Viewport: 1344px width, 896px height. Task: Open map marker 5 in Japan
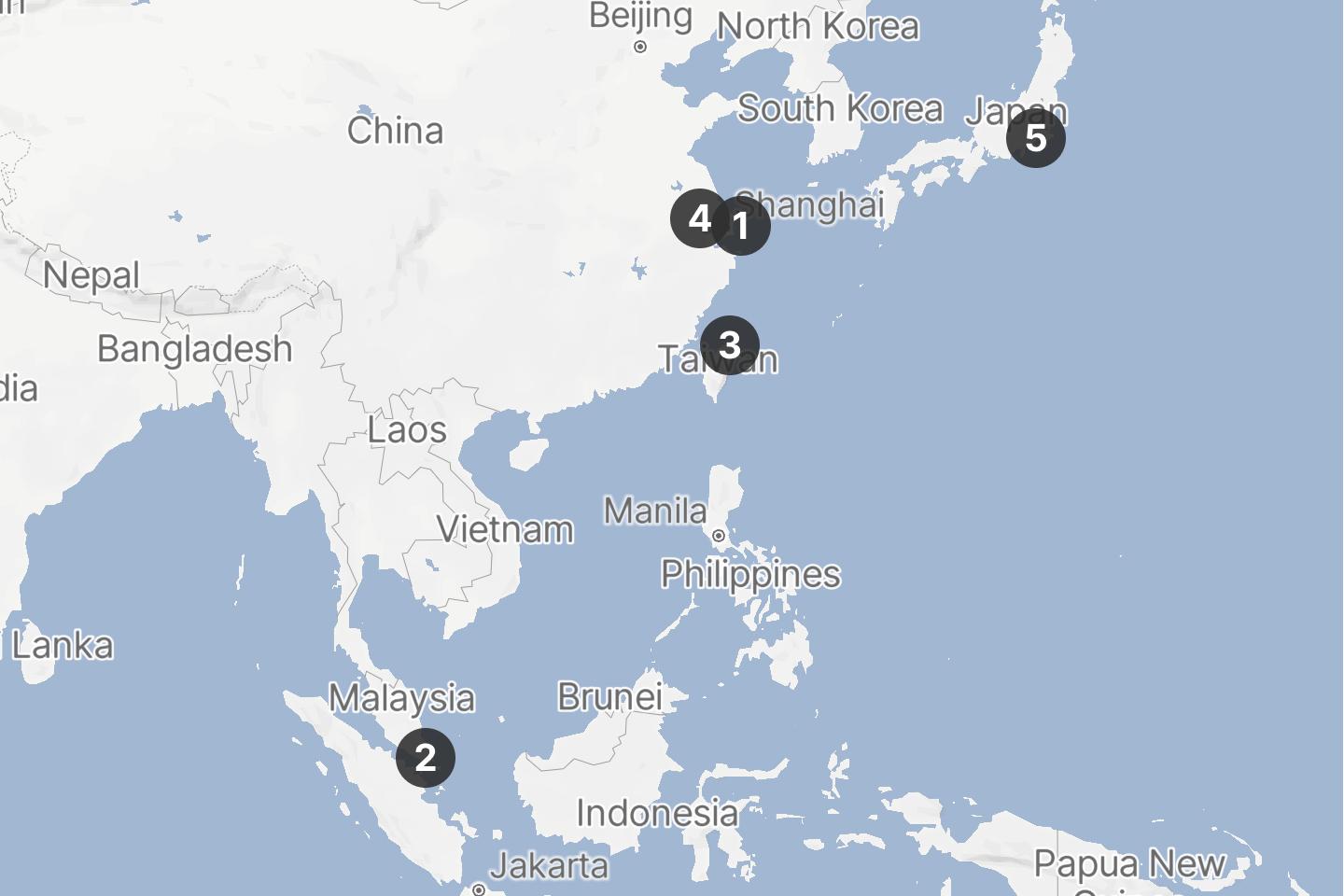[x=1036, y=137]
